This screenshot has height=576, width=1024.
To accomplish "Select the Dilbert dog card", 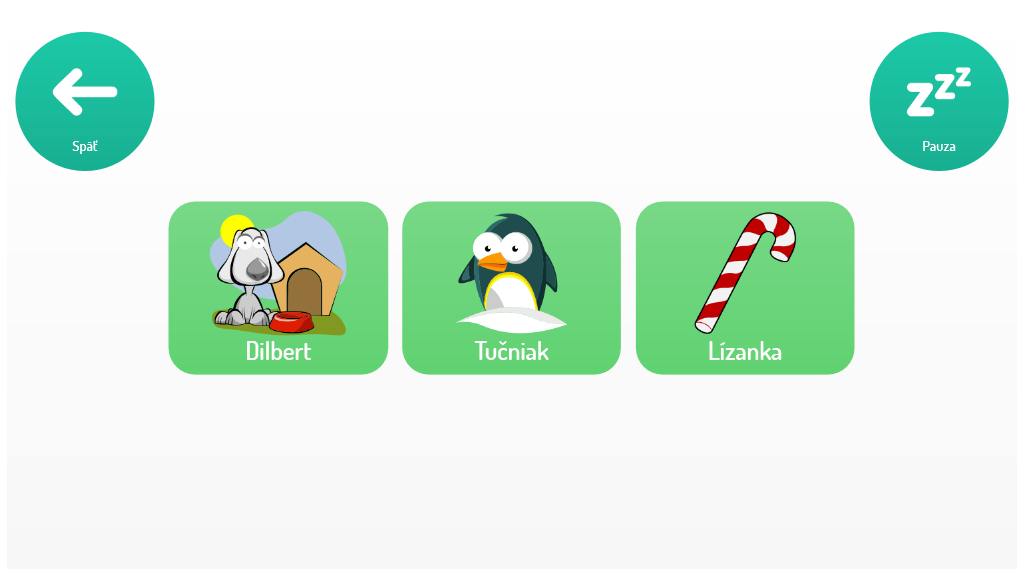I will pos(278,288).
